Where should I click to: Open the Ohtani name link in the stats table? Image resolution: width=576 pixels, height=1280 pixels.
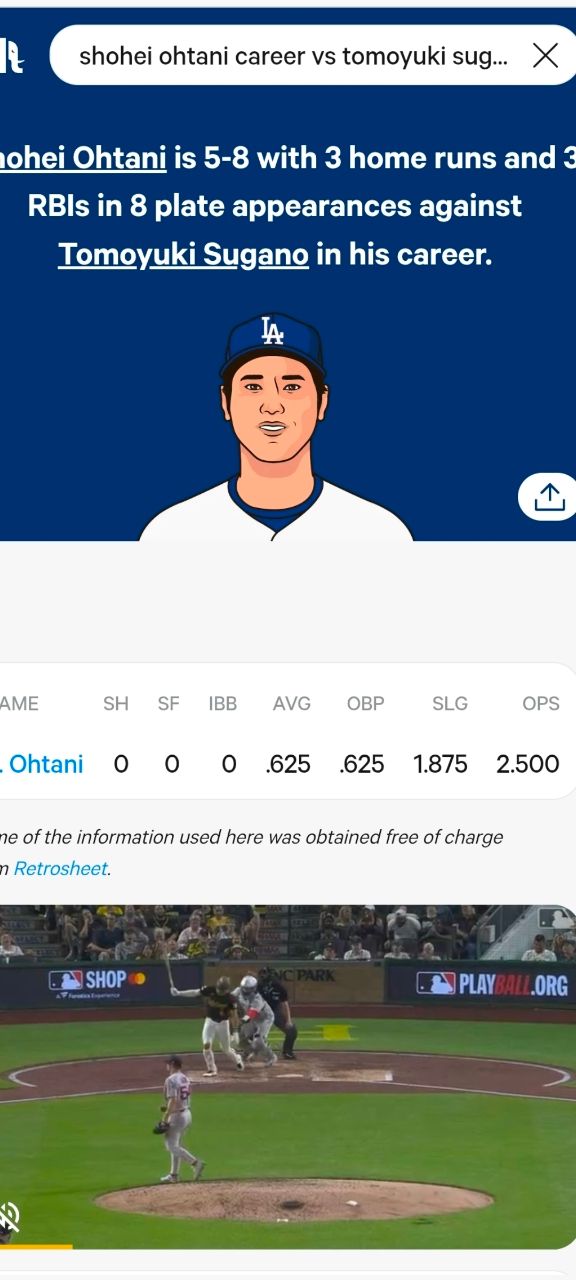(x=42, y=764)
